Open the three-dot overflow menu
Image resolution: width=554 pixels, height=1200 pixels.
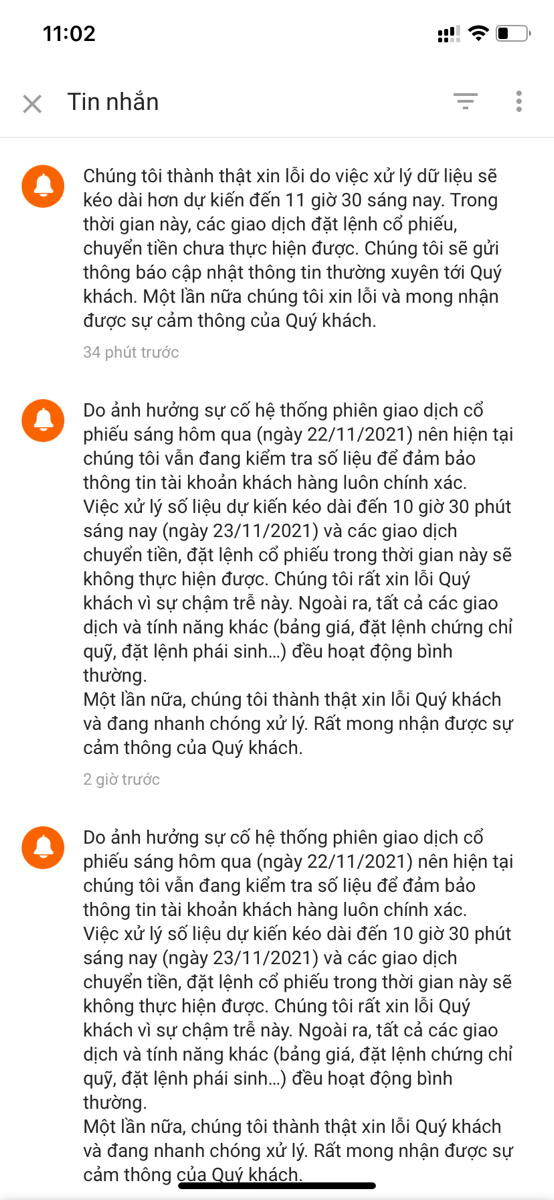[x=519, y=101]
